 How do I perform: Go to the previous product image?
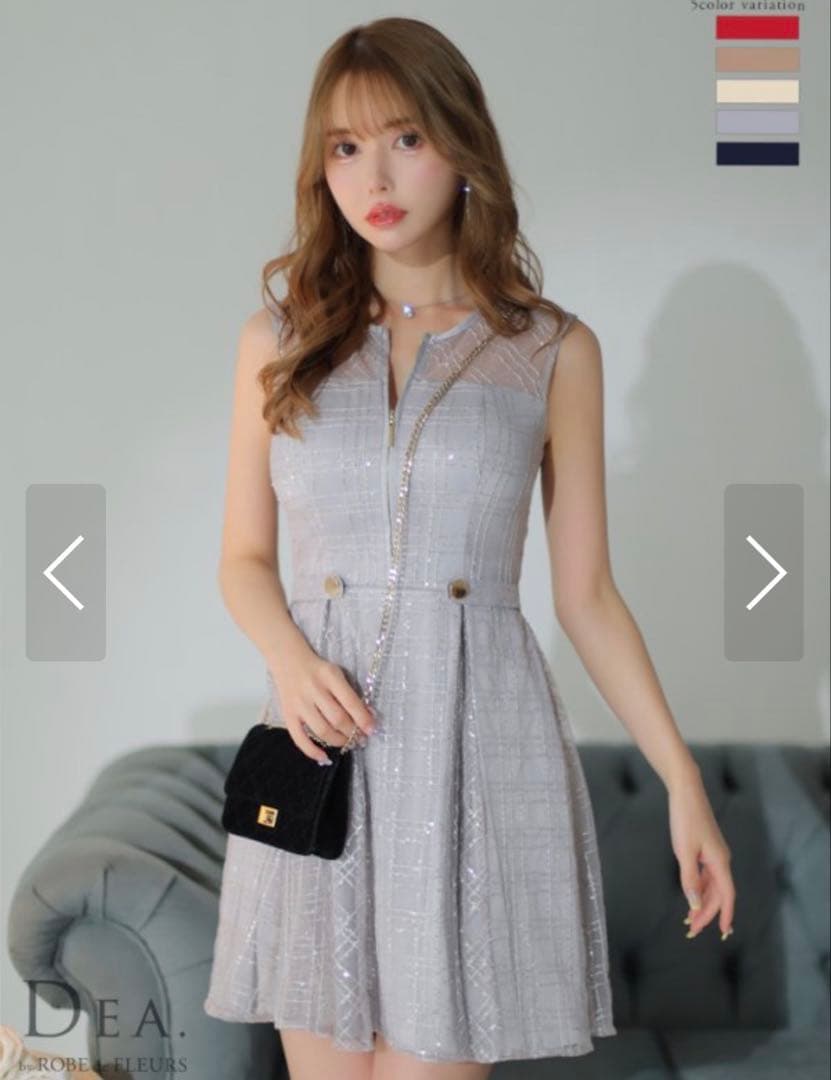[65, 572]
